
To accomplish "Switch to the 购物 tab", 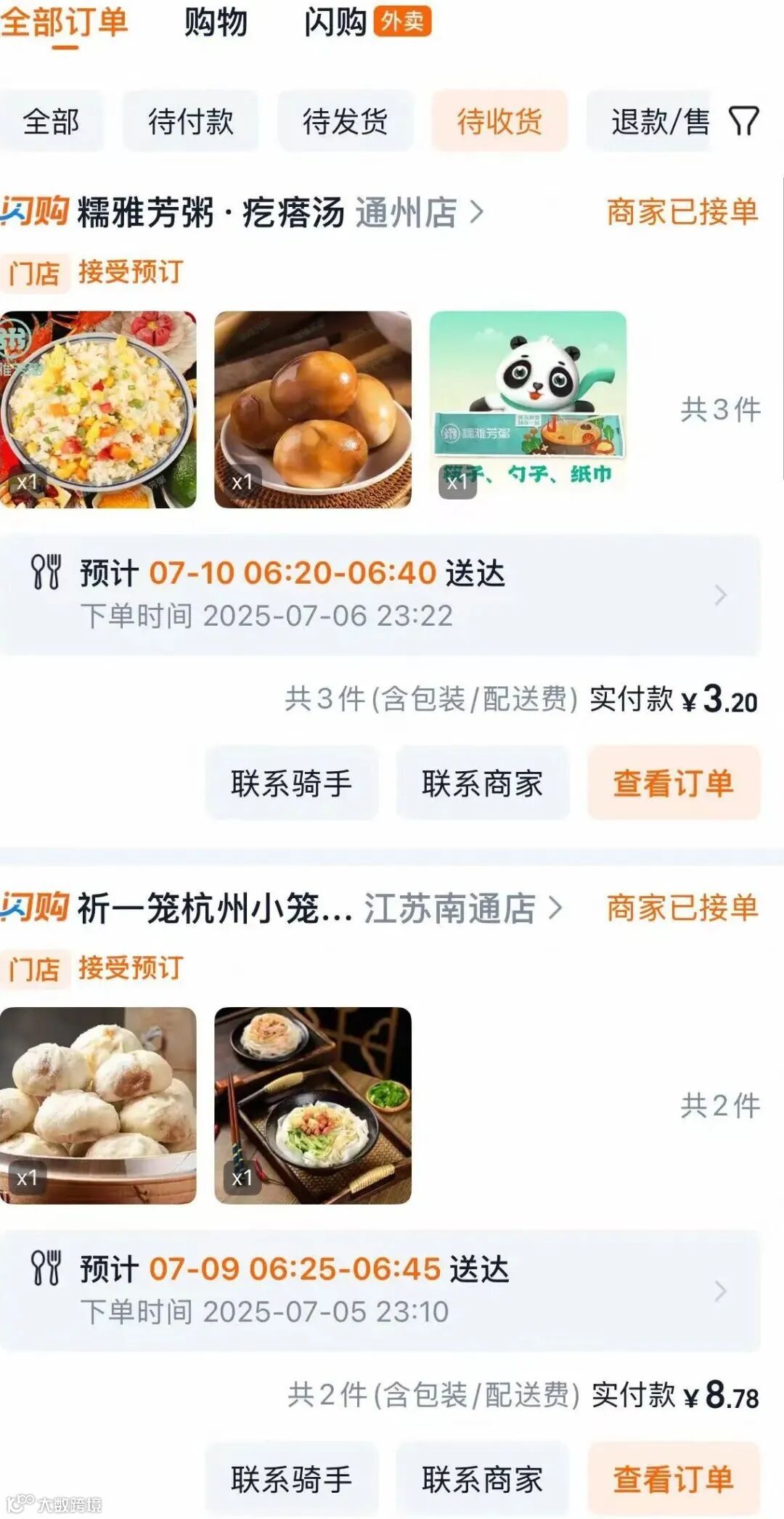I will click(x=216, y=23).
